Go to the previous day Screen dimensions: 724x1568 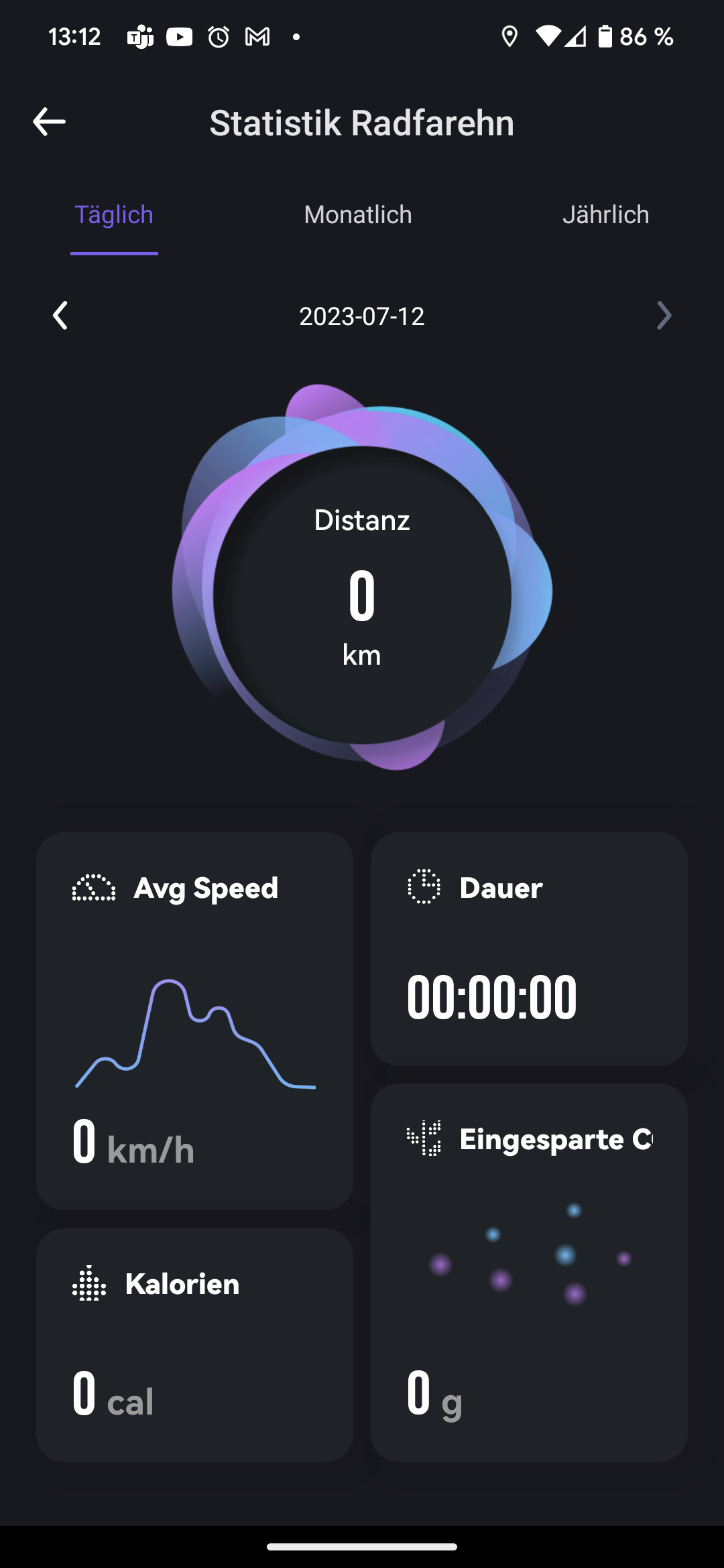(x=60, y=316)
